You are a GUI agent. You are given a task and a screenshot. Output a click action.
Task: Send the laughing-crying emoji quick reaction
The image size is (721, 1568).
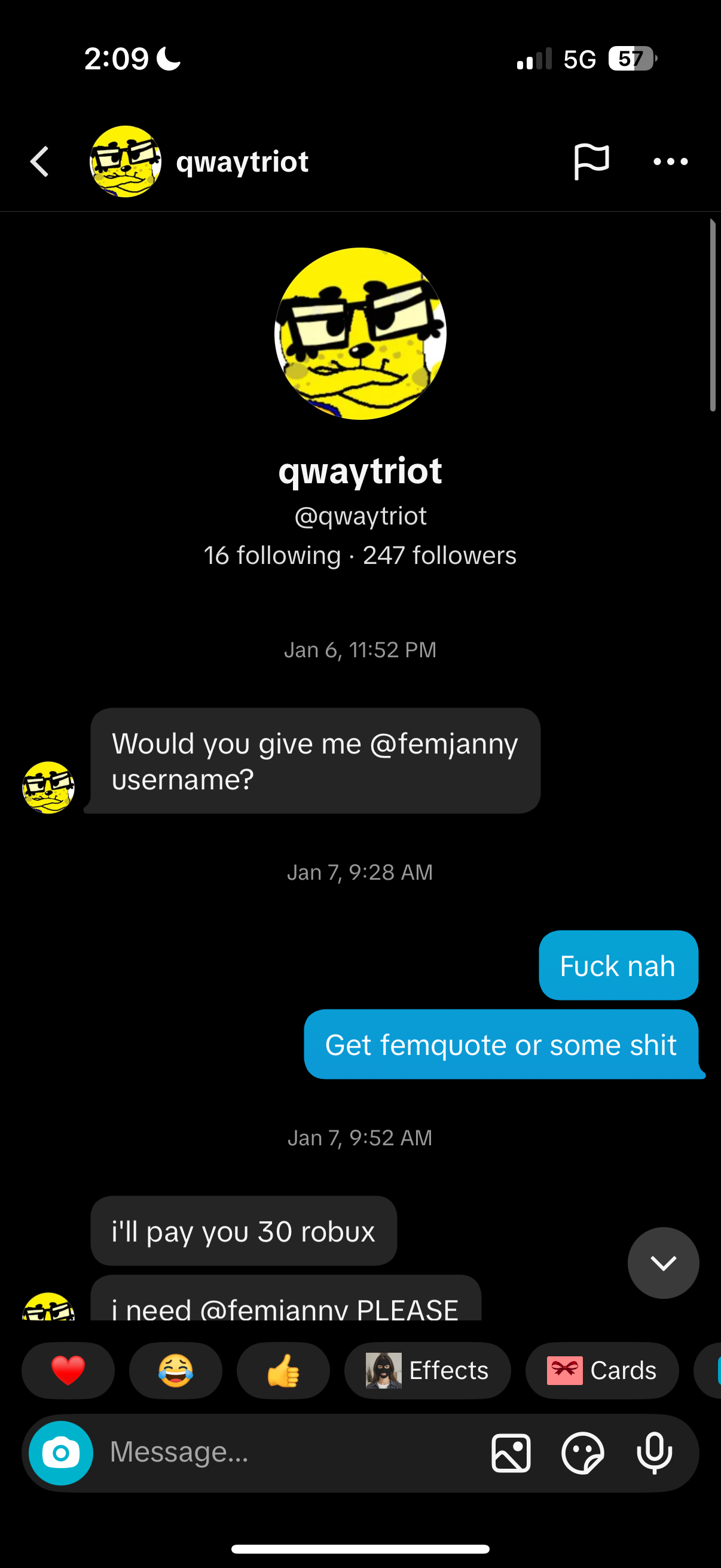(176, 1371)
